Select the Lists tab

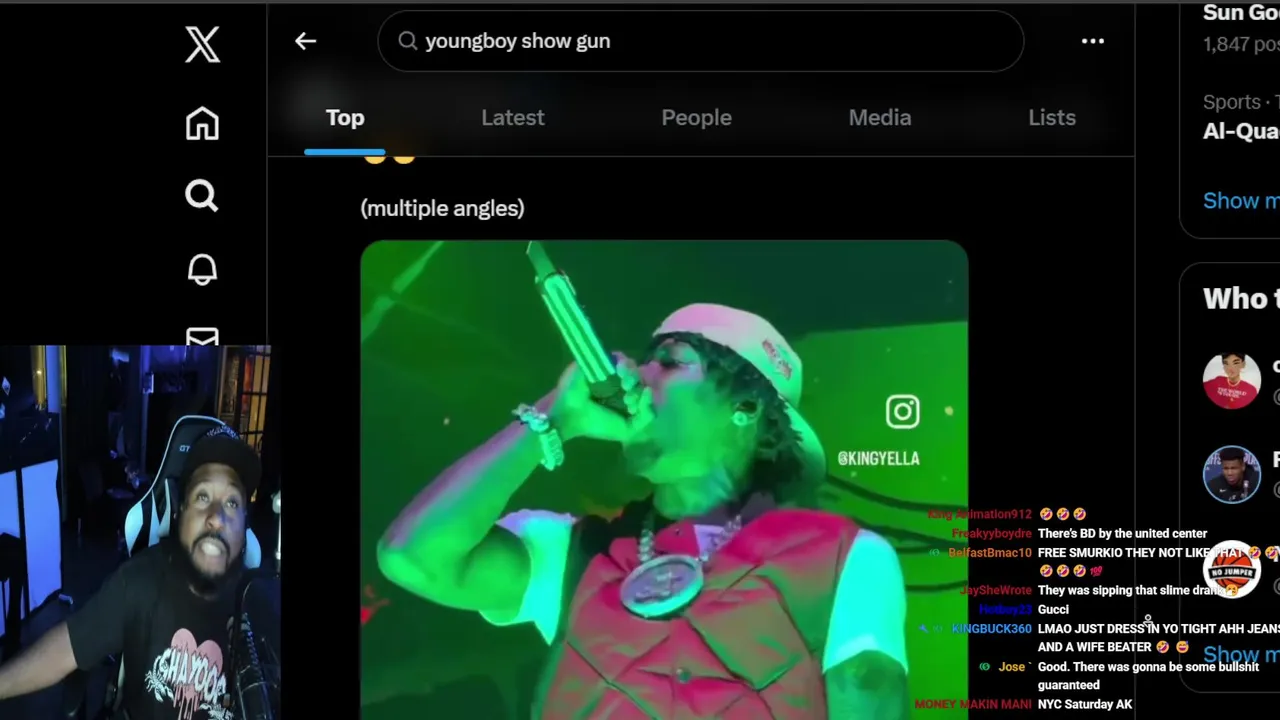click(1051, 118)
